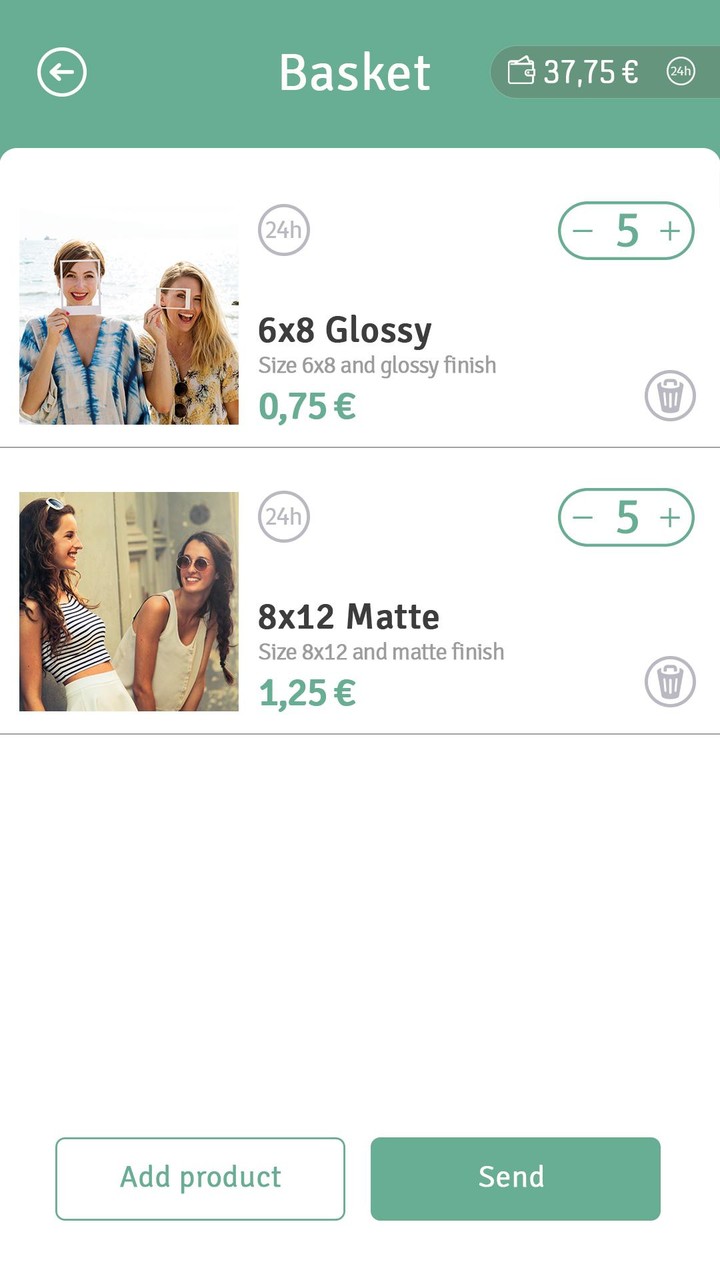This screenshot has height=1280, width=720.
Task: Decrease quantity of 6x8 Glossy
Action: [x=583, y=231]
